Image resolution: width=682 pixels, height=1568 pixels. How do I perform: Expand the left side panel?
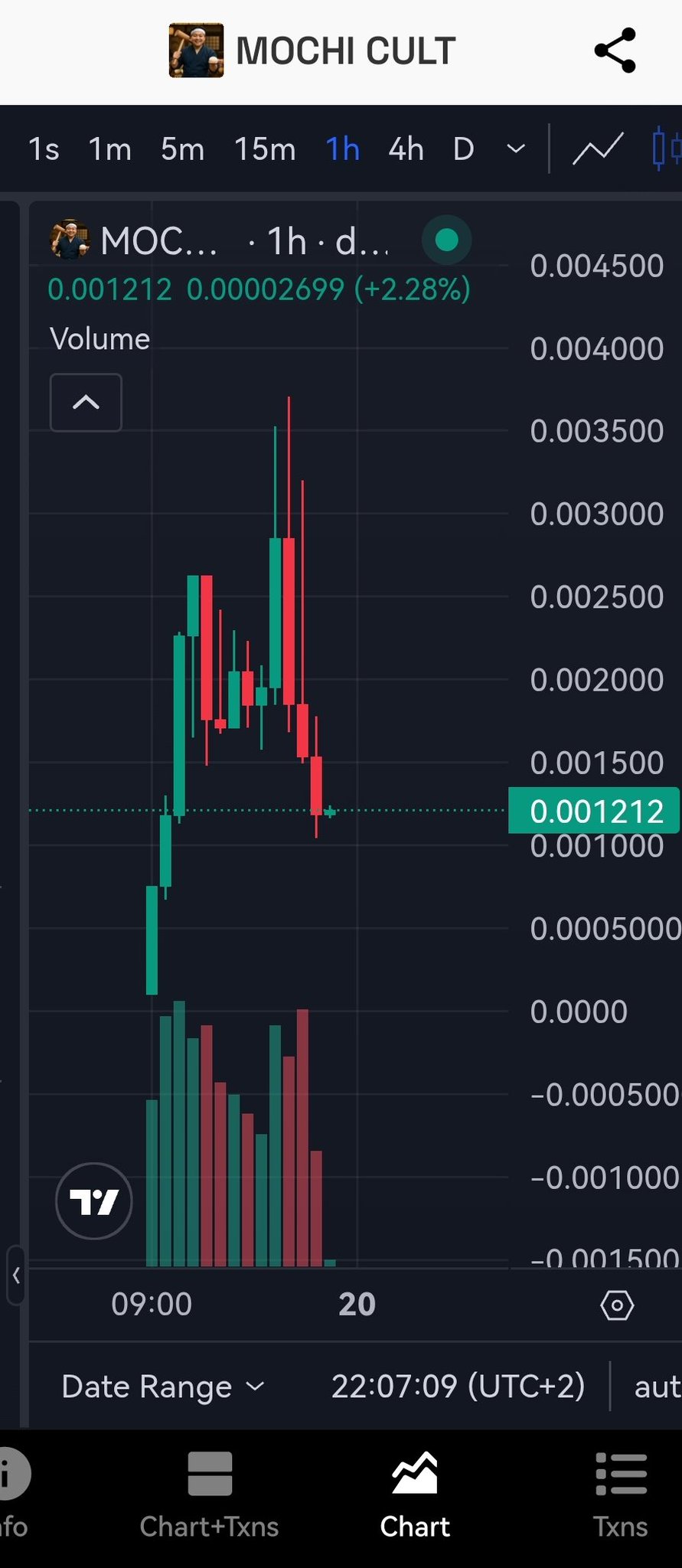pos(16,1276)
